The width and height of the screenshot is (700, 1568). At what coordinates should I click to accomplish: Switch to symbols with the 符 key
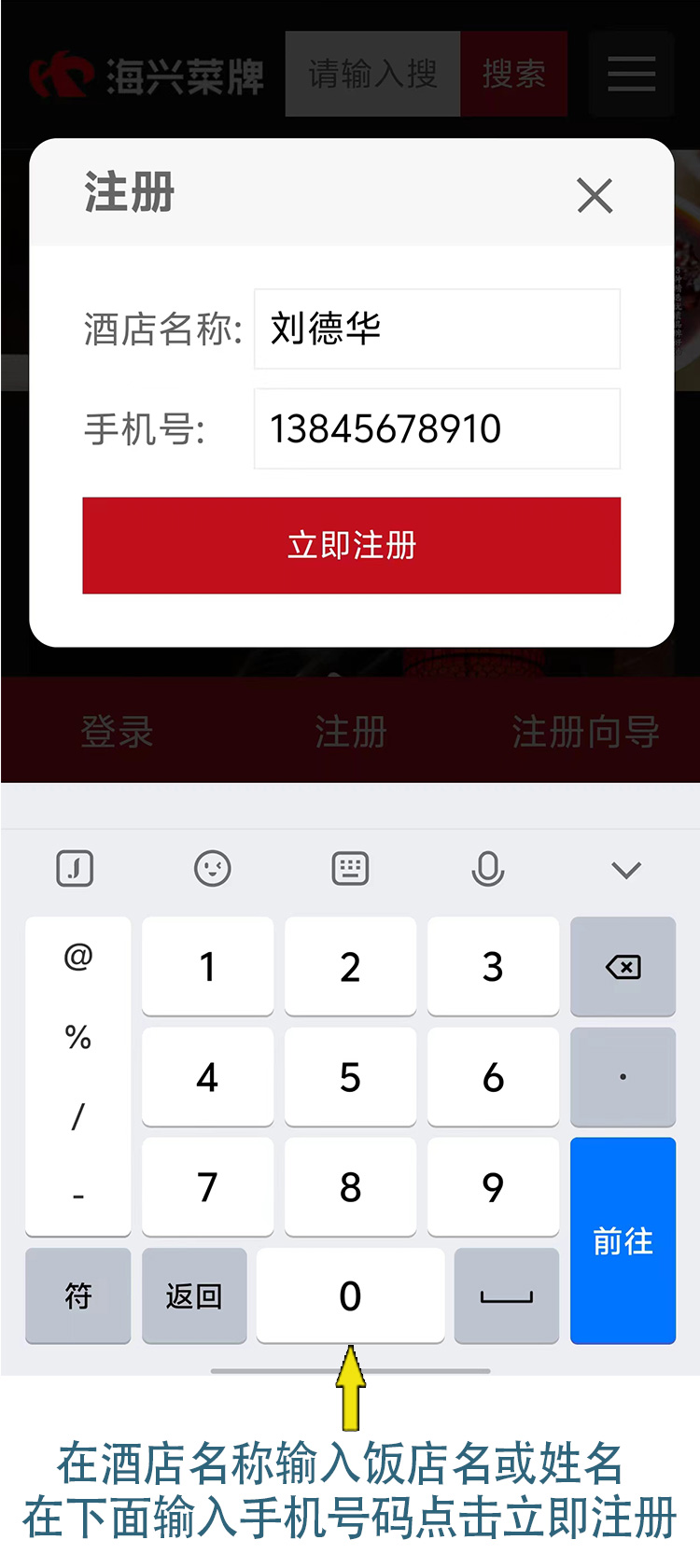[x=78, y=1295]
